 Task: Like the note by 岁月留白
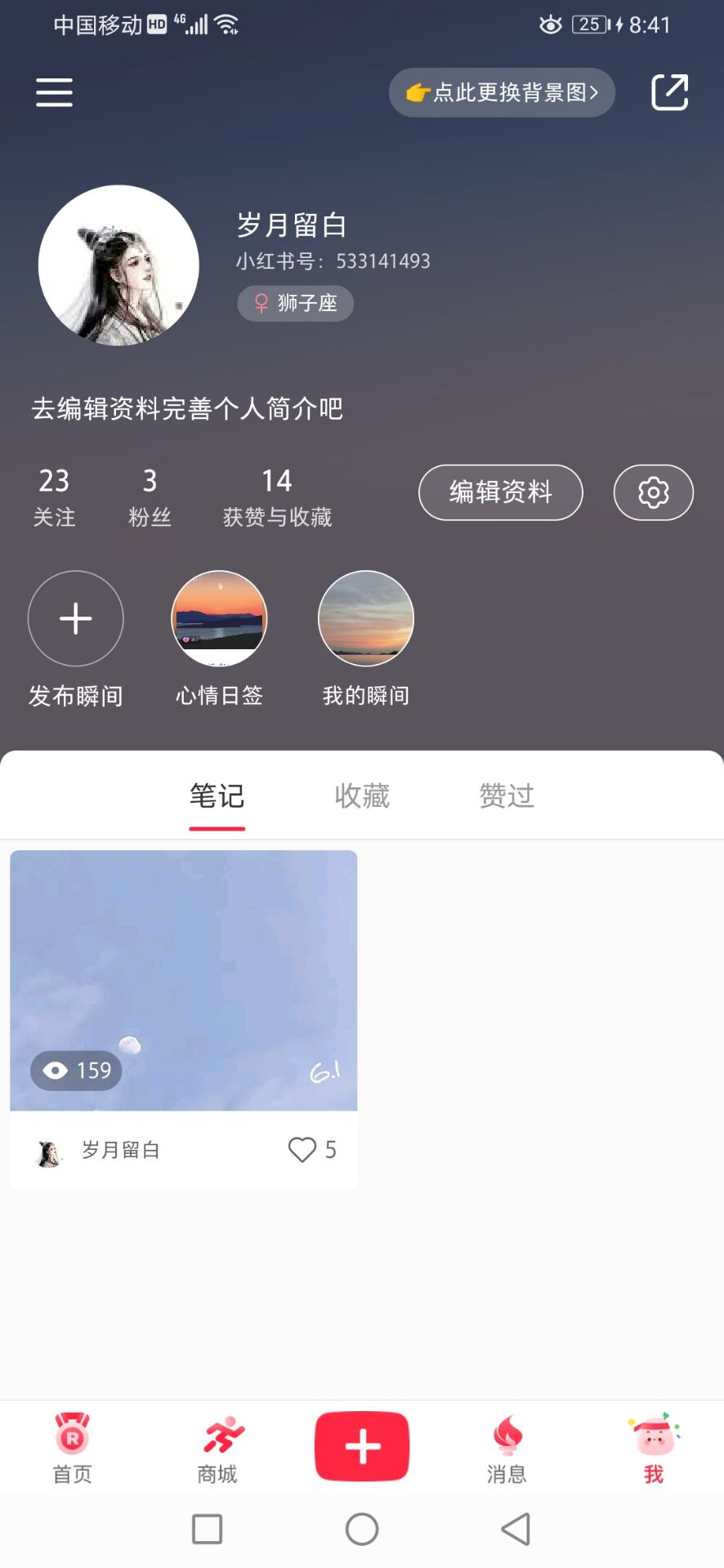click(x=302, y=1150)
